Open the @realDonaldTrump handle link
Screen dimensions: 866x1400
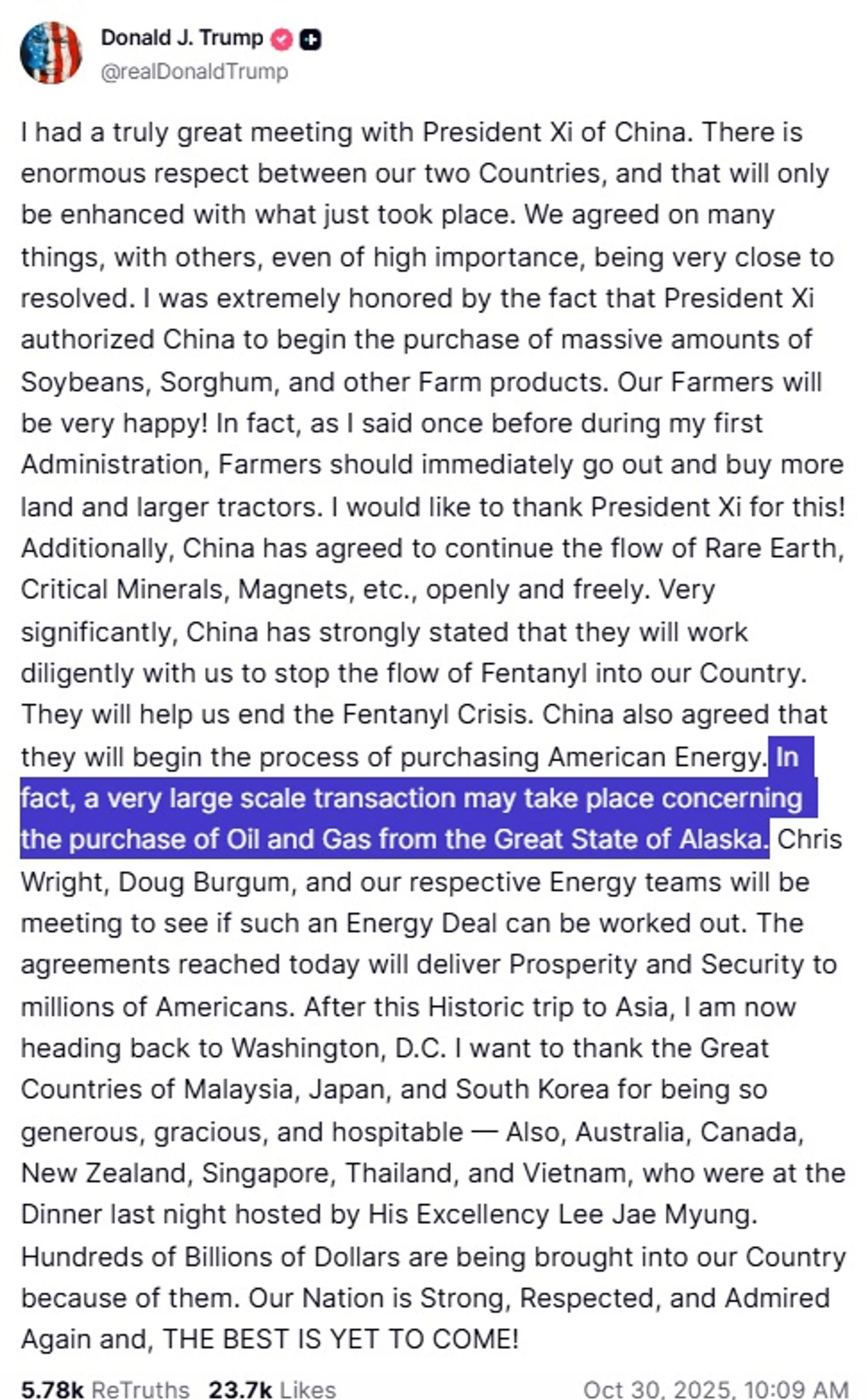(x=194, y=72)
